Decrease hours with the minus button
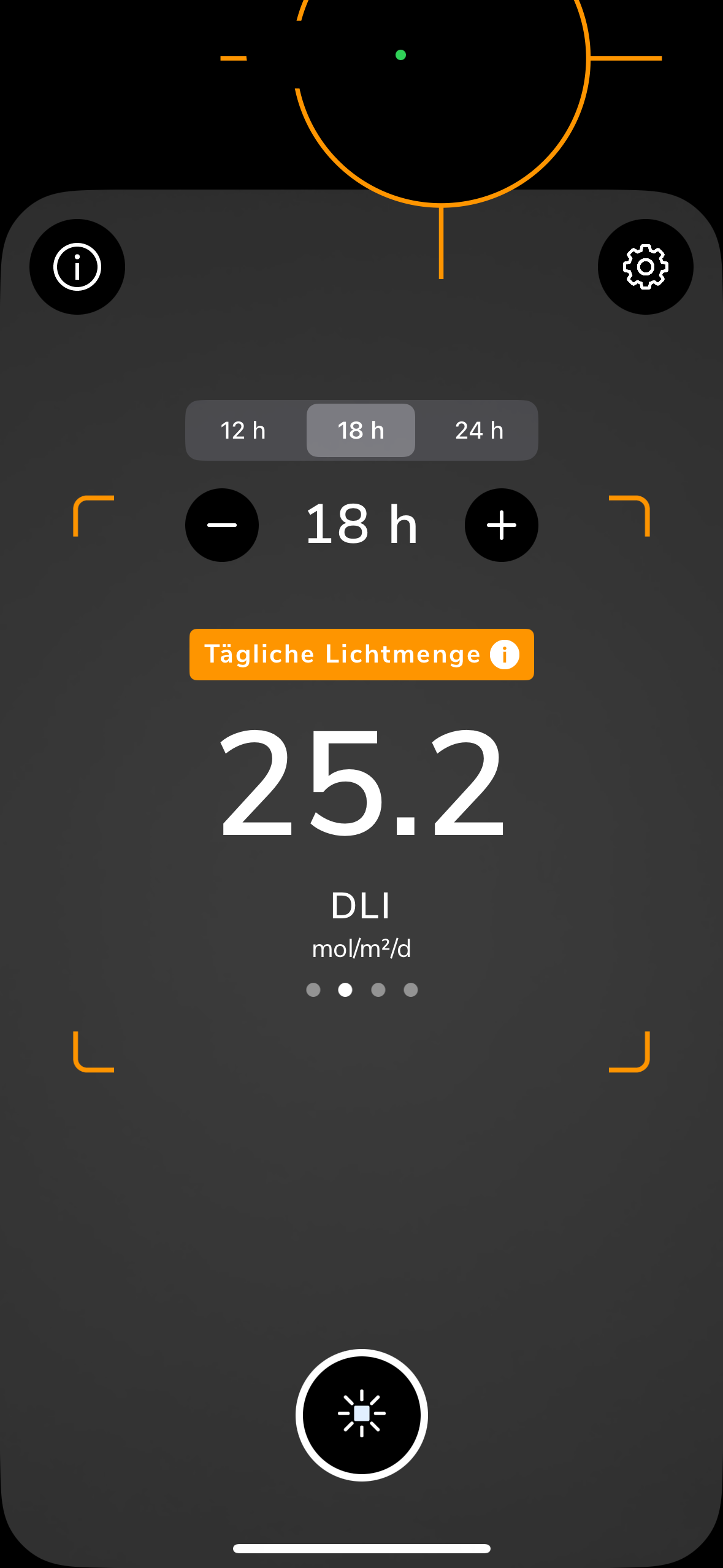Viewport: 723px width, 1568px height. [x=222, y=525]
